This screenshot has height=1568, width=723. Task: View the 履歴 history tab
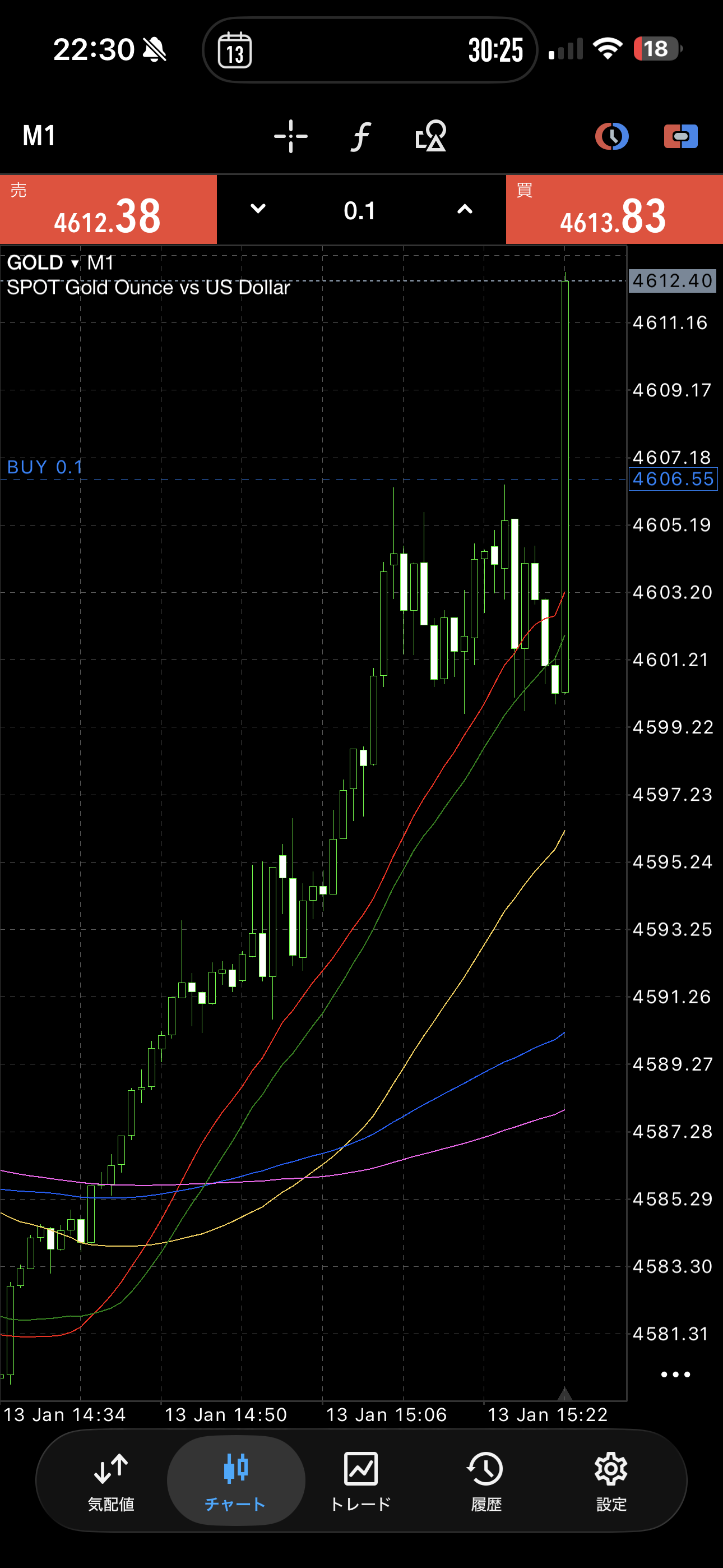486,1481
